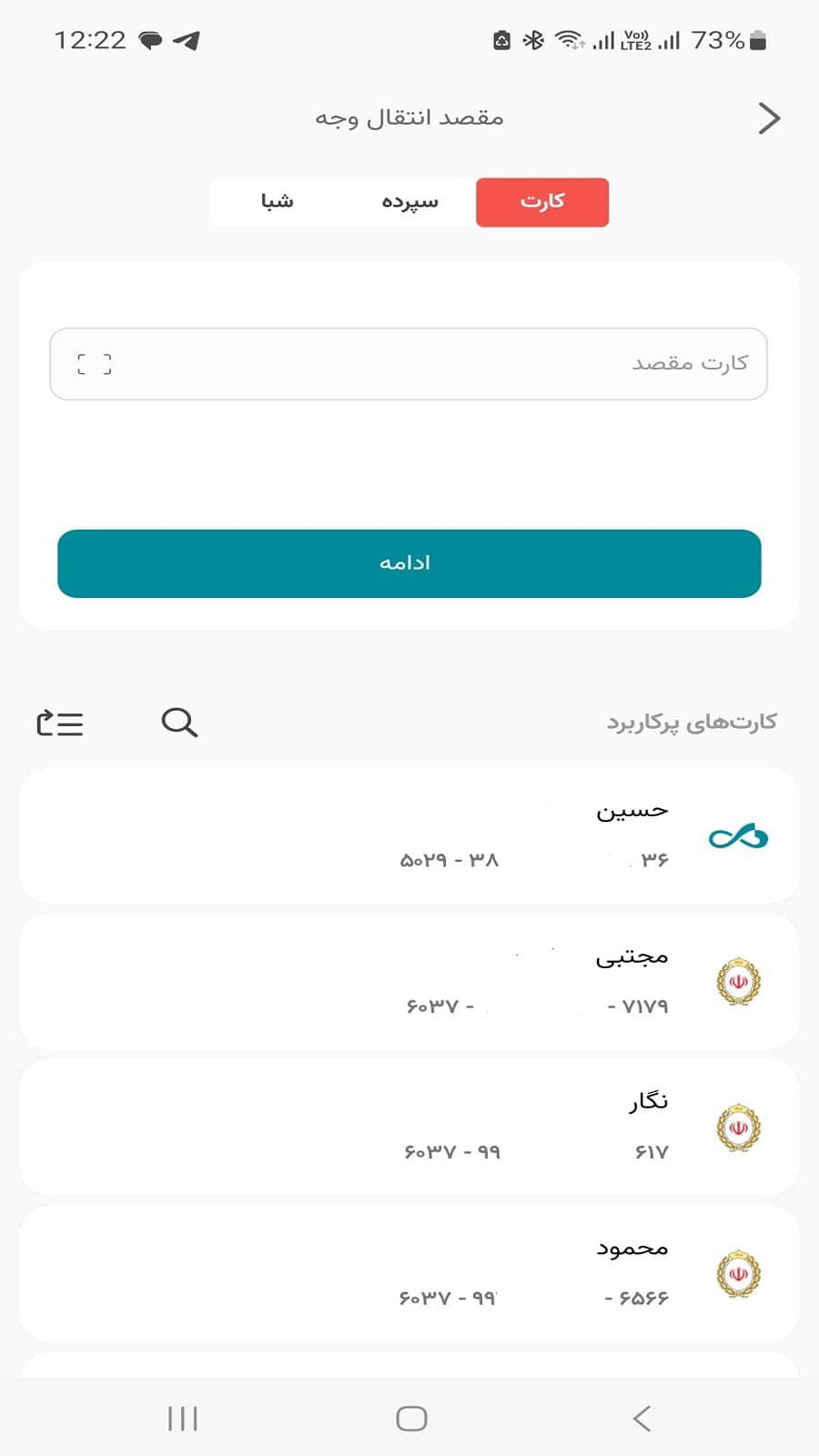The height and width of the screenshot is (1456, 819).
Task: Scan a card with the scan icon
Action: pos(95,364)
